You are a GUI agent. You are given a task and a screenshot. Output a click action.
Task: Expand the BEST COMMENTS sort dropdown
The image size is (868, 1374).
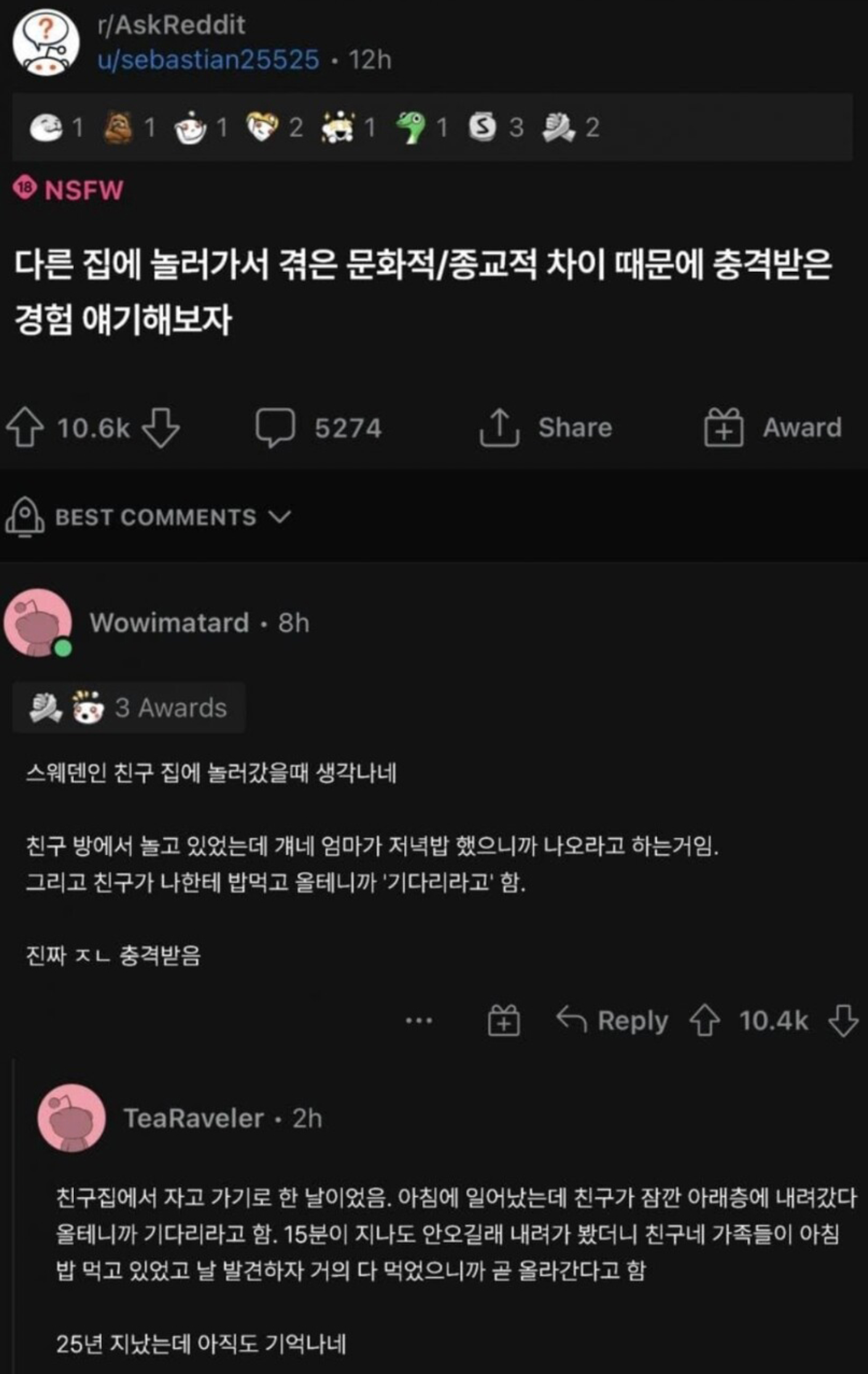click(x=280, y=519)
